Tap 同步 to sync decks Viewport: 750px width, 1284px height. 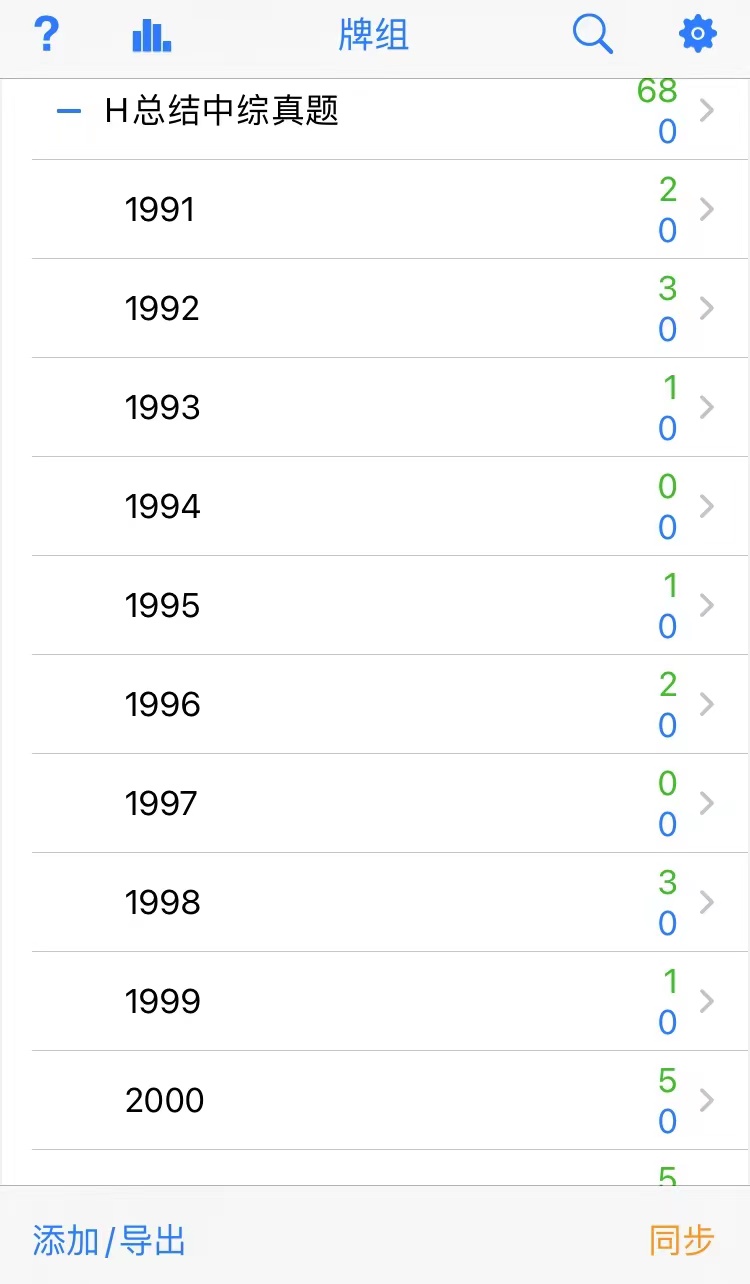tap(682, 1241)
